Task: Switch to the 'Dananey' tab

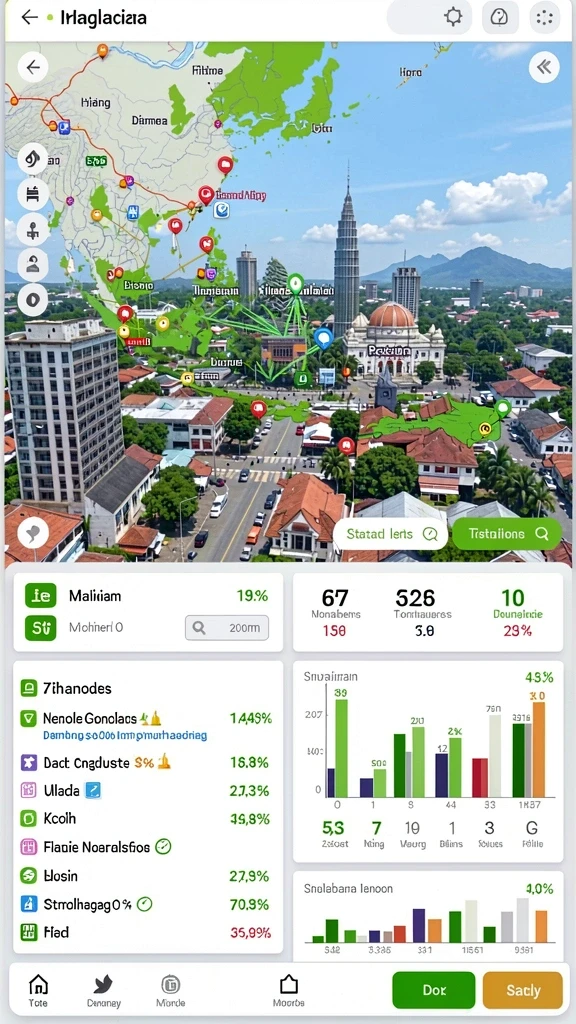Action: (x=103, y=991)
